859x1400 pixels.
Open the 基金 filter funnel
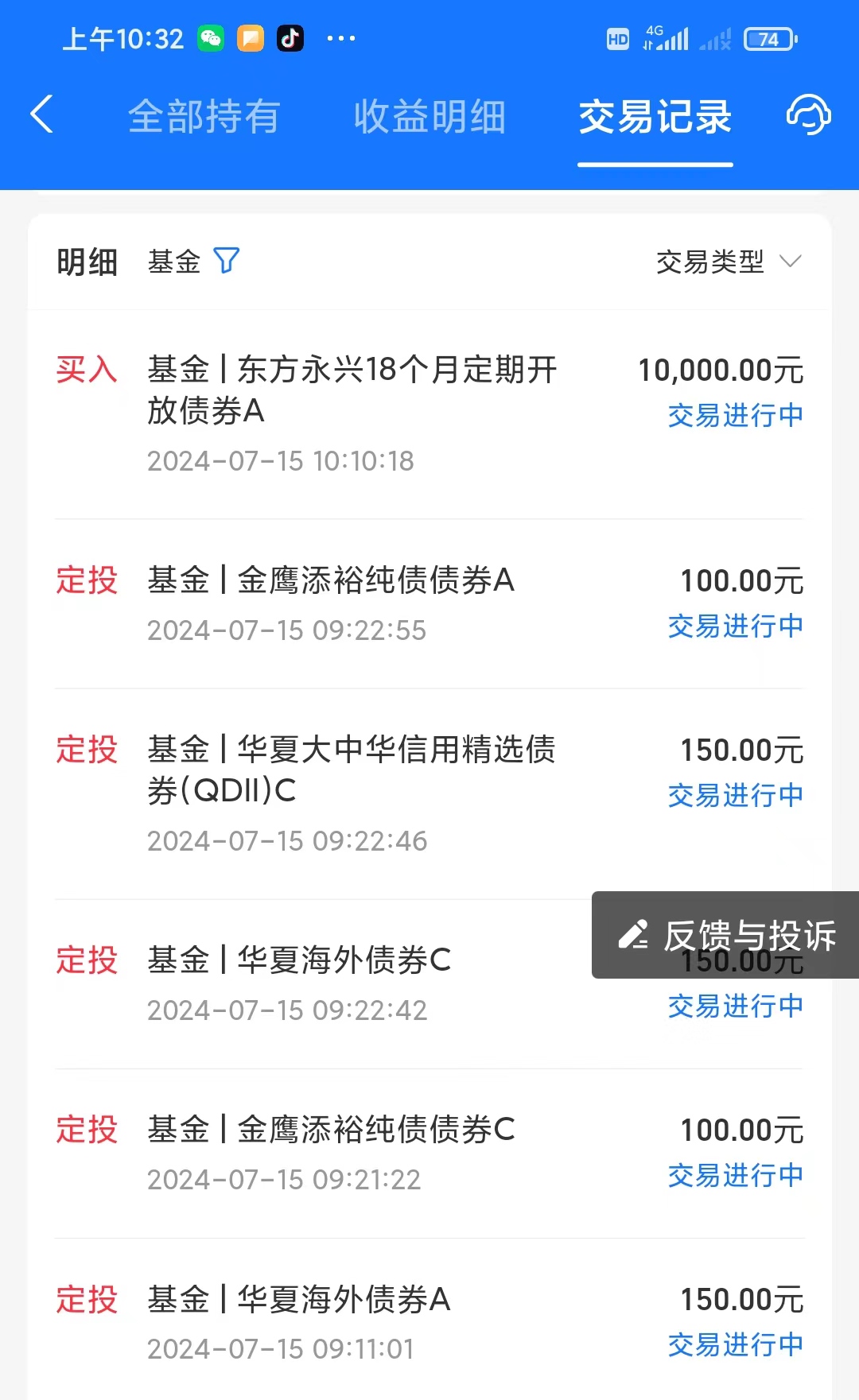point(226,260)
